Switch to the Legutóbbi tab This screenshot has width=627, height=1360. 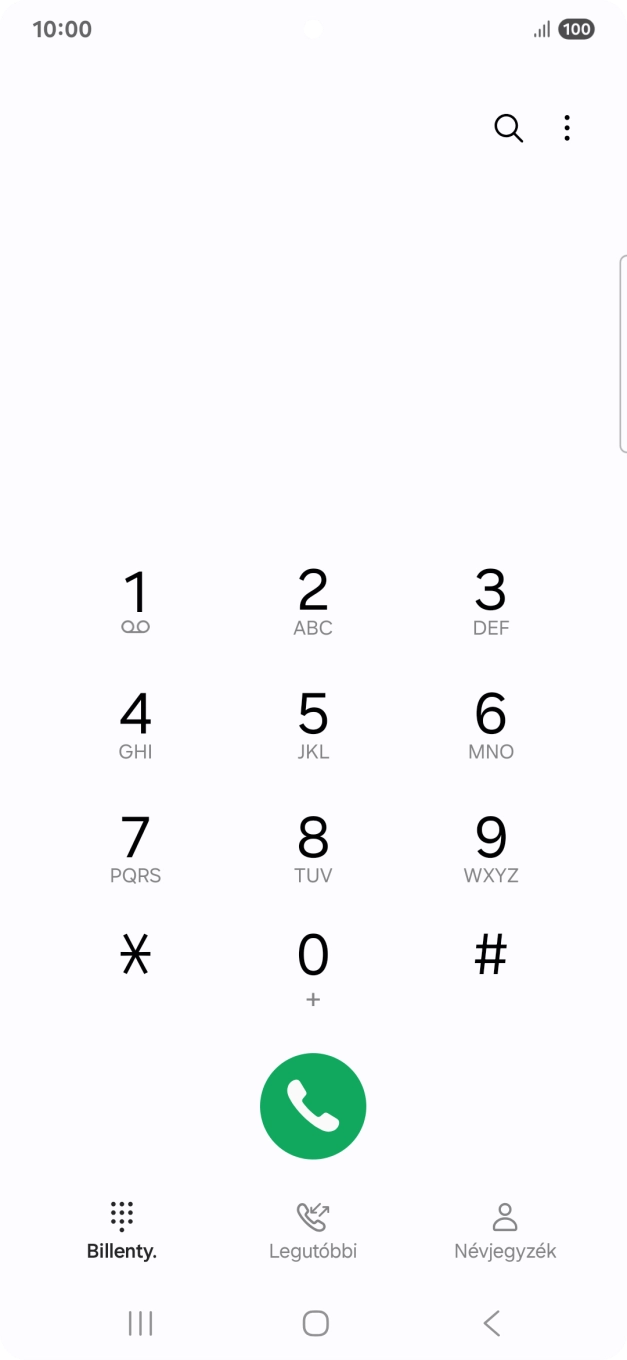pyautogui.click(x=313, y=1231)
